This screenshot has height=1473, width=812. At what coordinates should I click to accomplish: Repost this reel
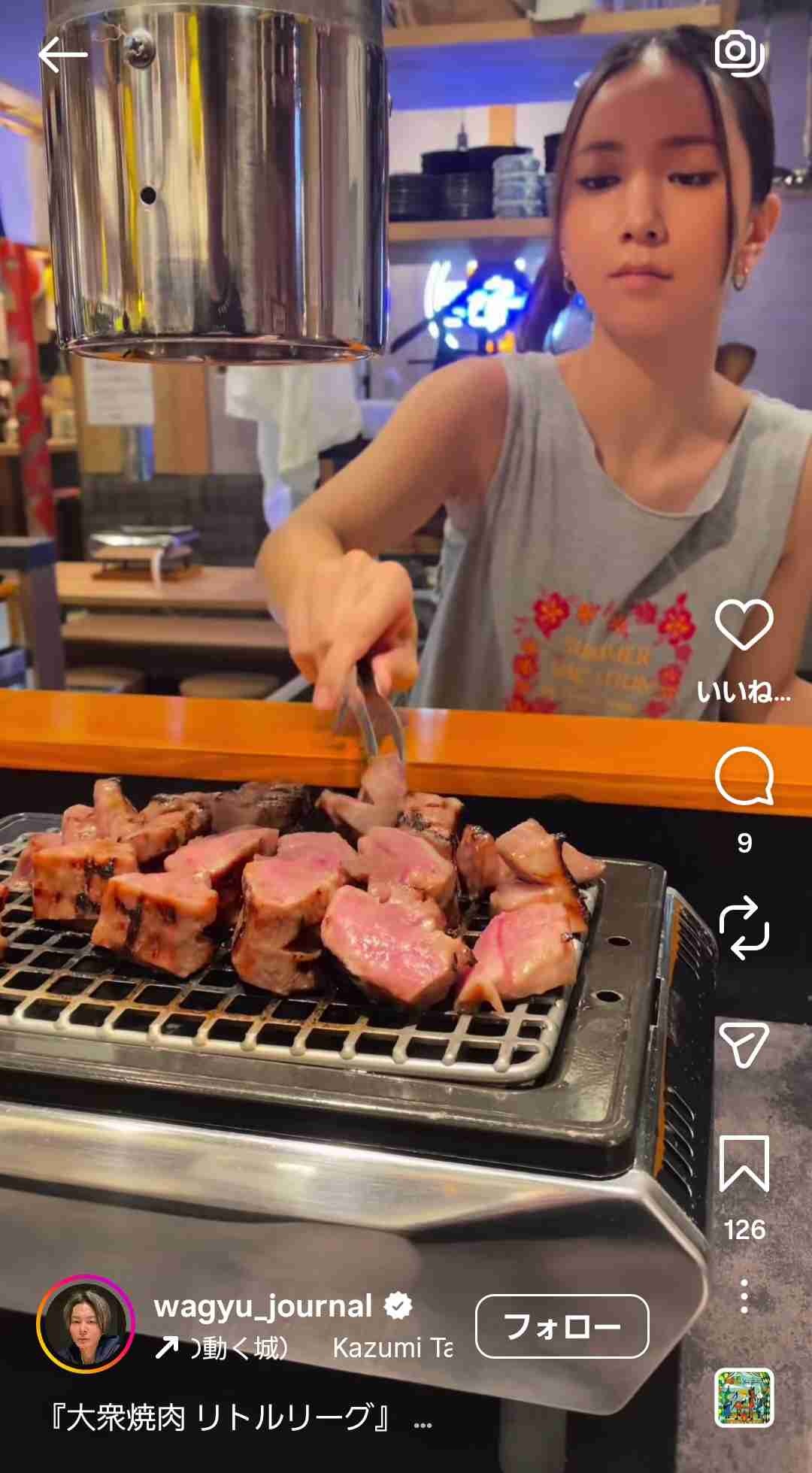[744, 927]
